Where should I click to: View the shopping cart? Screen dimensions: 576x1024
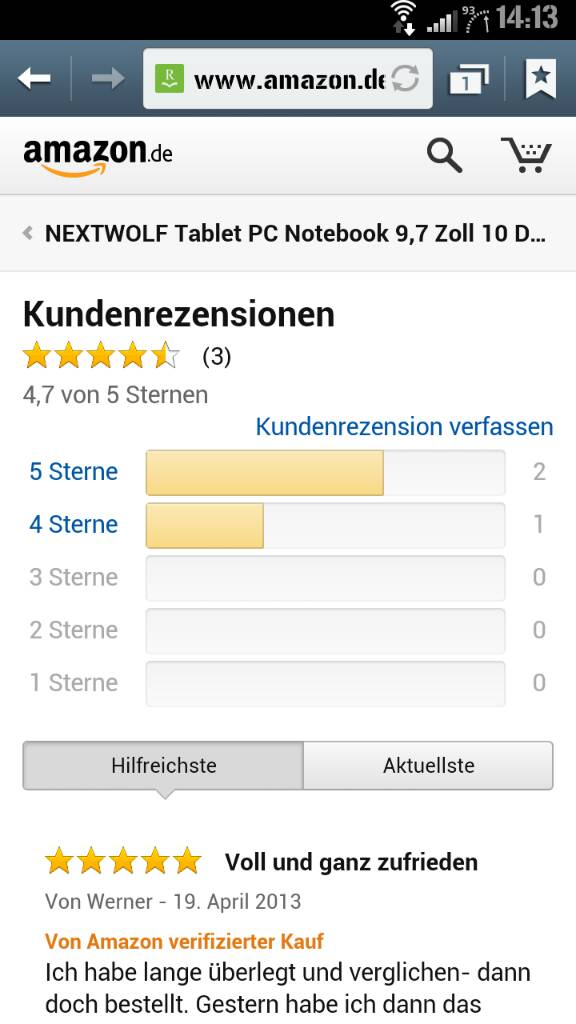pyautogui.click(x=526, y=155)
